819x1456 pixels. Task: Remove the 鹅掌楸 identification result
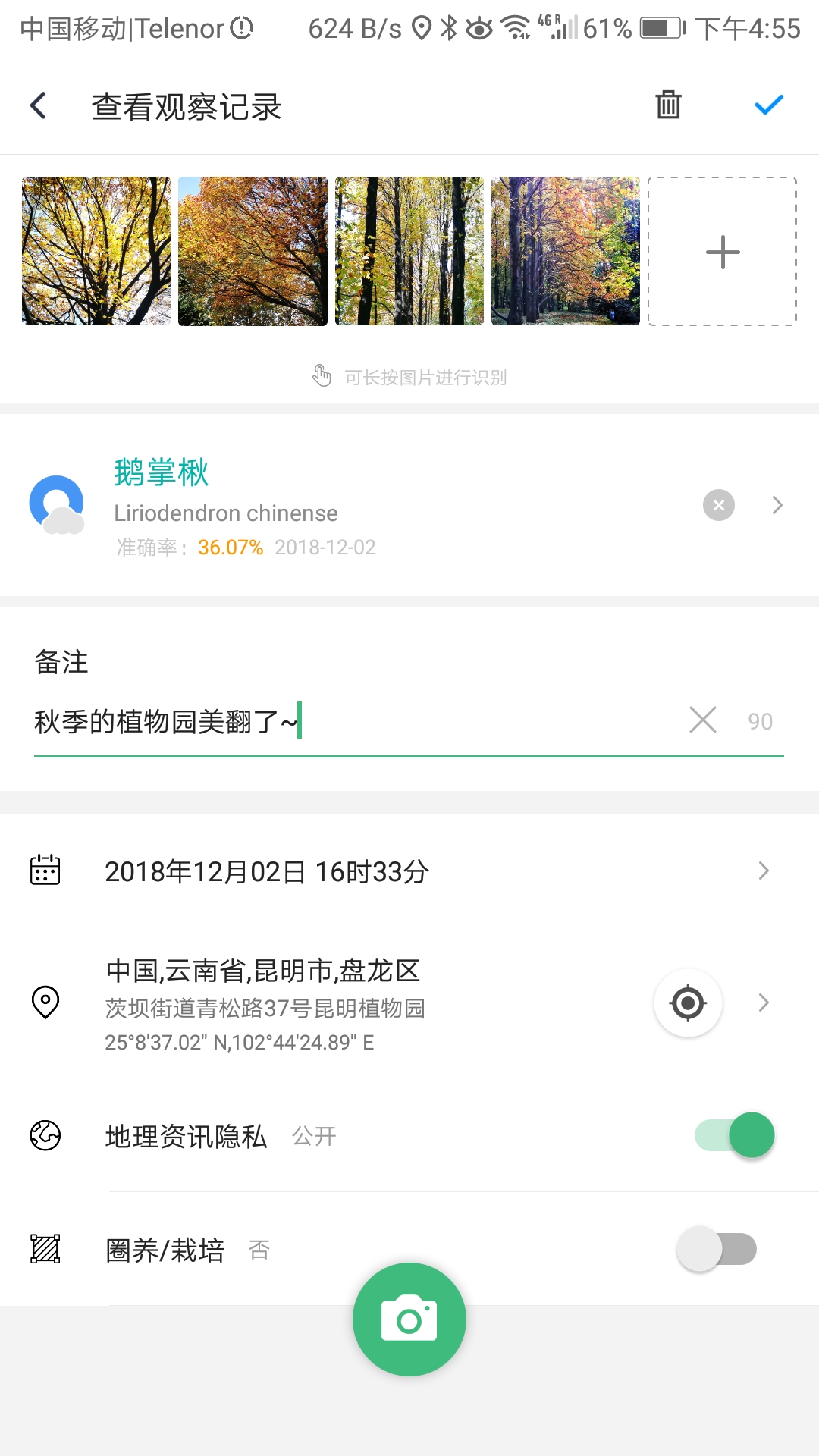(718, 505)
